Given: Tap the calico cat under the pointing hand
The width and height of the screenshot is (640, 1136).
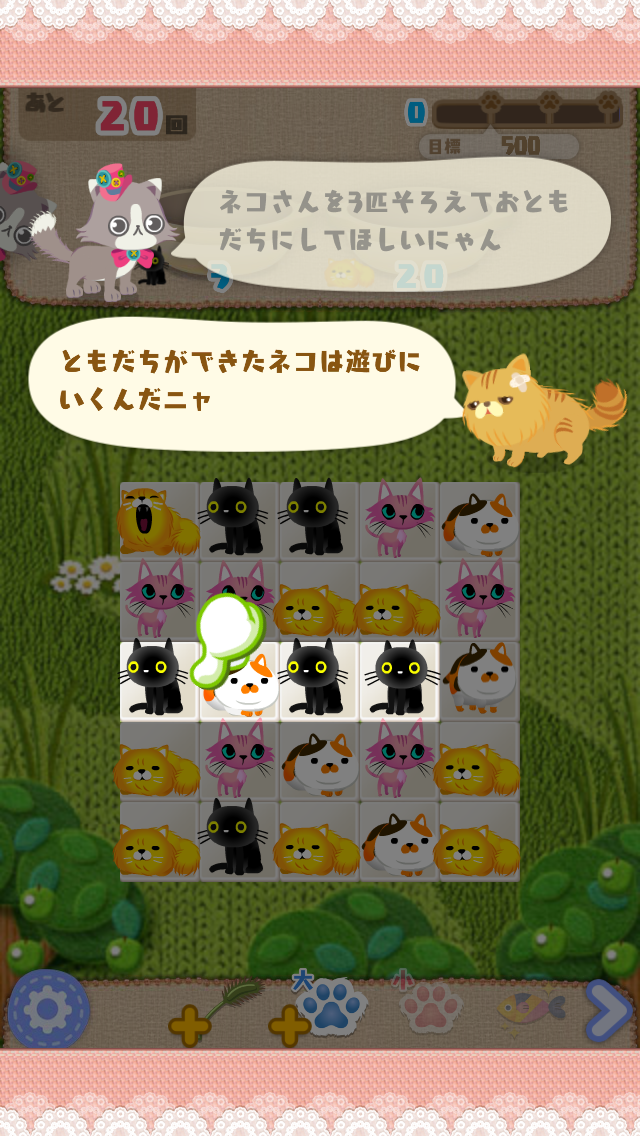Looking at the screenshot, I should (241, 685).
